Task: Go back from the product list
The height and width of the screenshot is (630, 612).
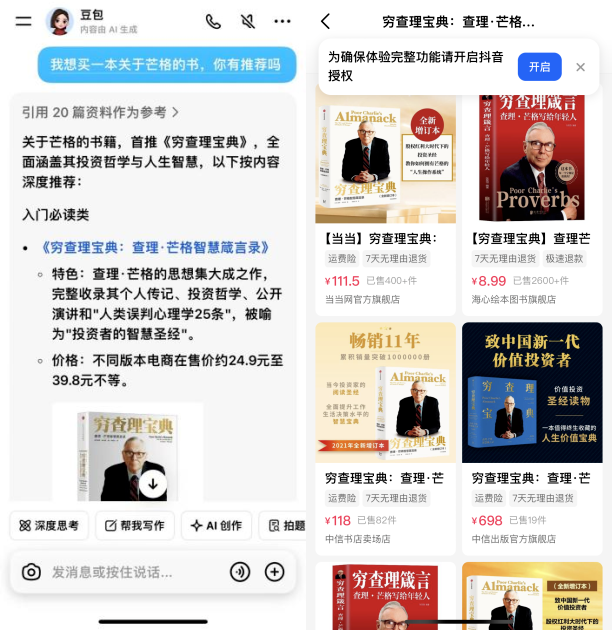Action: click(x=325, y=21)
